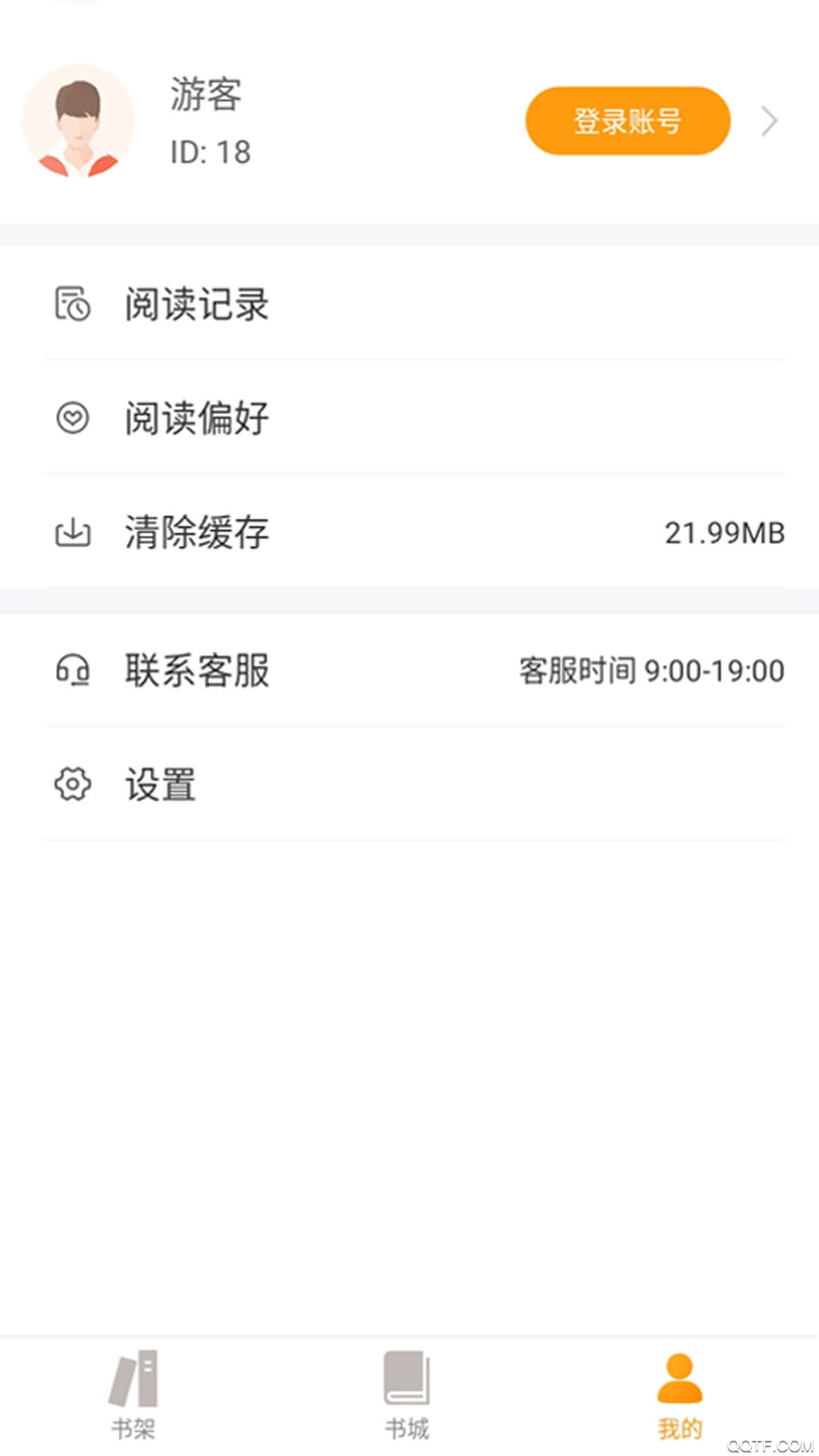Screen dimensions: 819x1456
Task: Tap the user avatar image
Action: tap(80, 121)
